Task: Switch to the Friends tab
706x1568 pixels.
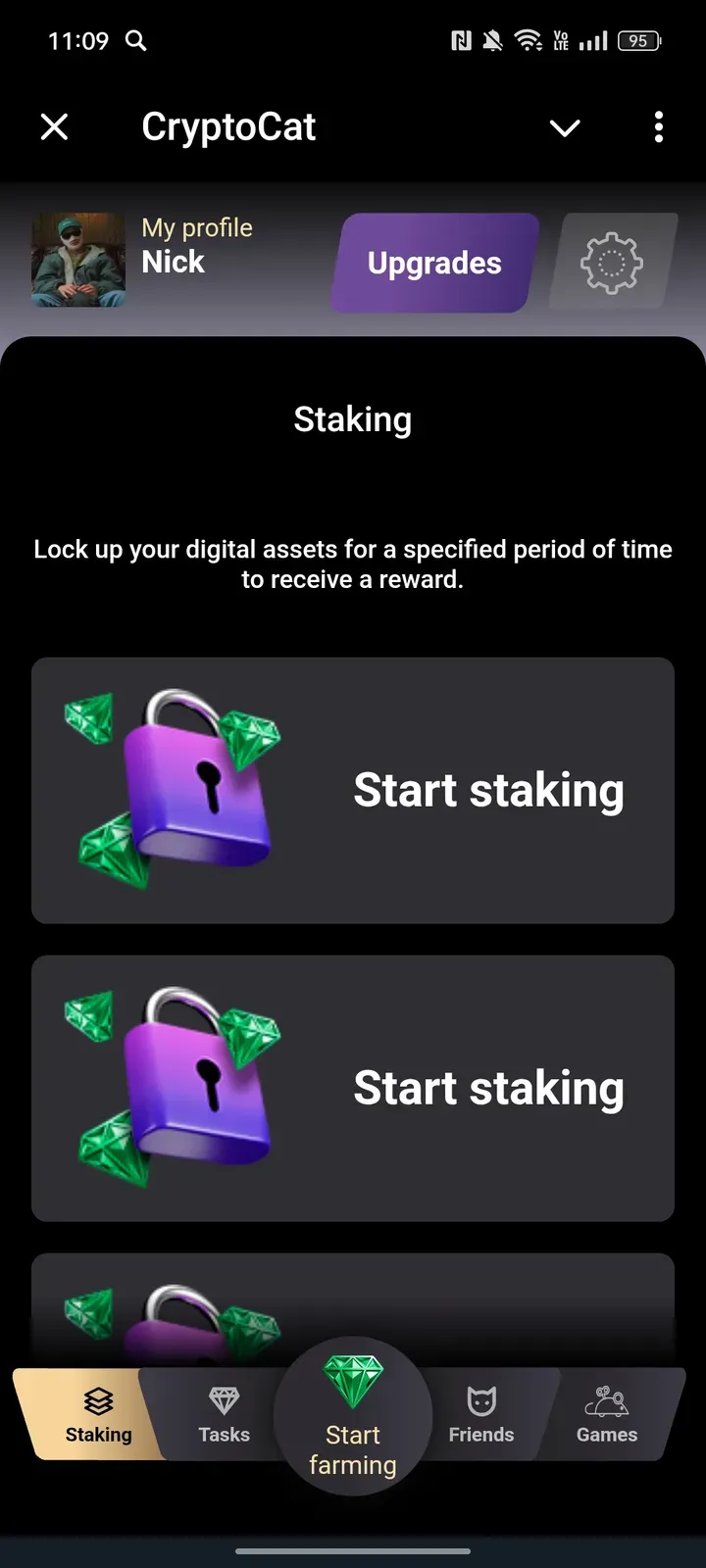Action: click(x=481, y=1415)
